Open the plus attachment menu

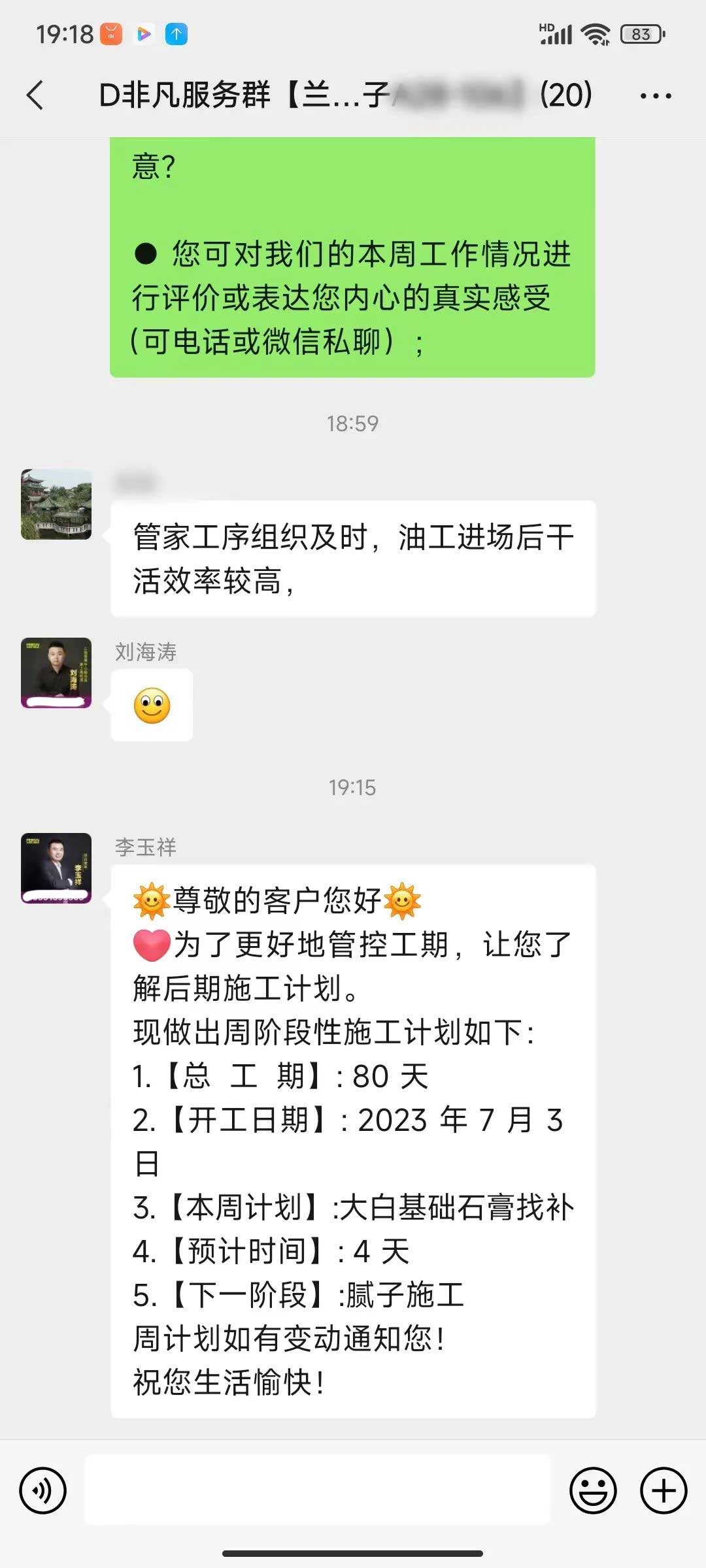pos(664,1491)
